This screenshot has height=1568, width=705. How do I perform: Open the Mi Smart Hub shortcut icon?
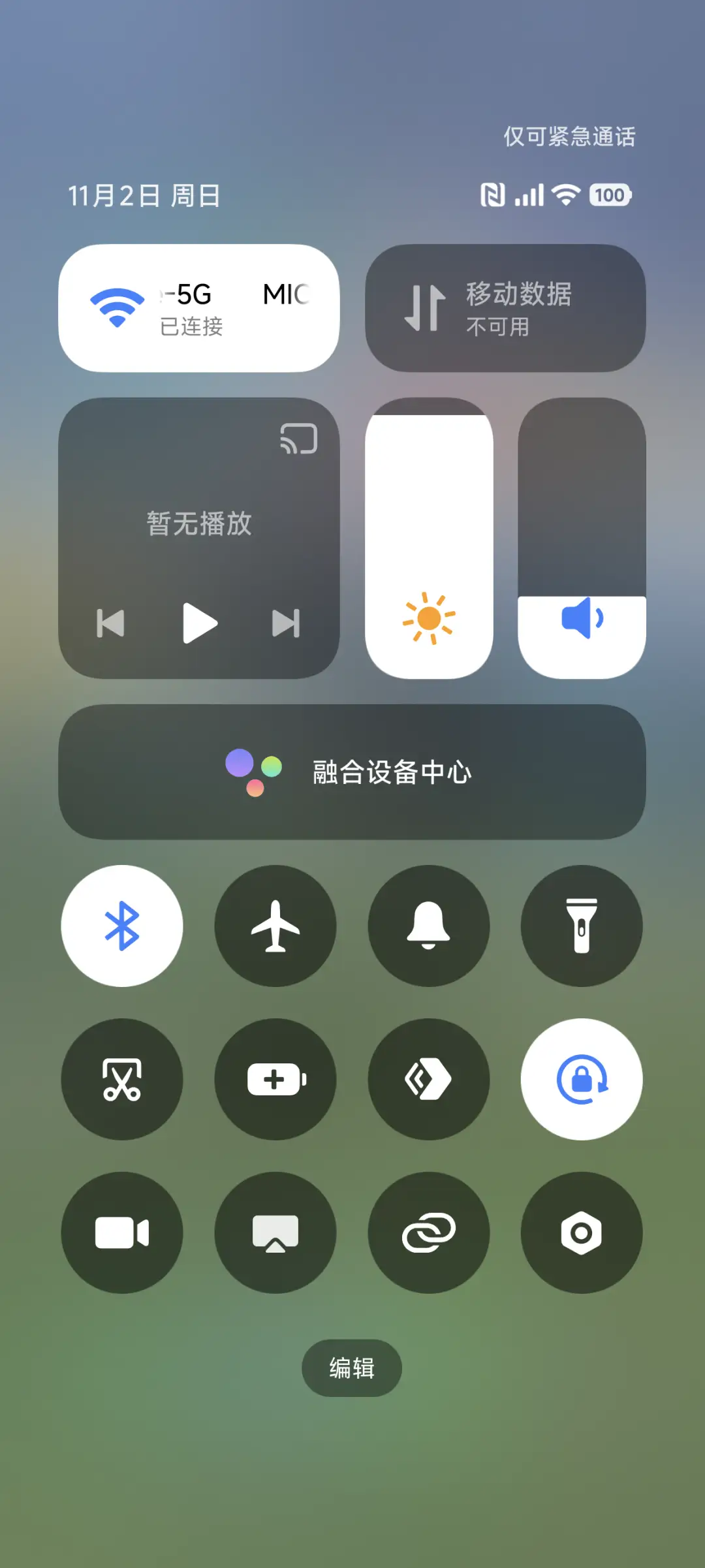coord(428,1079)
